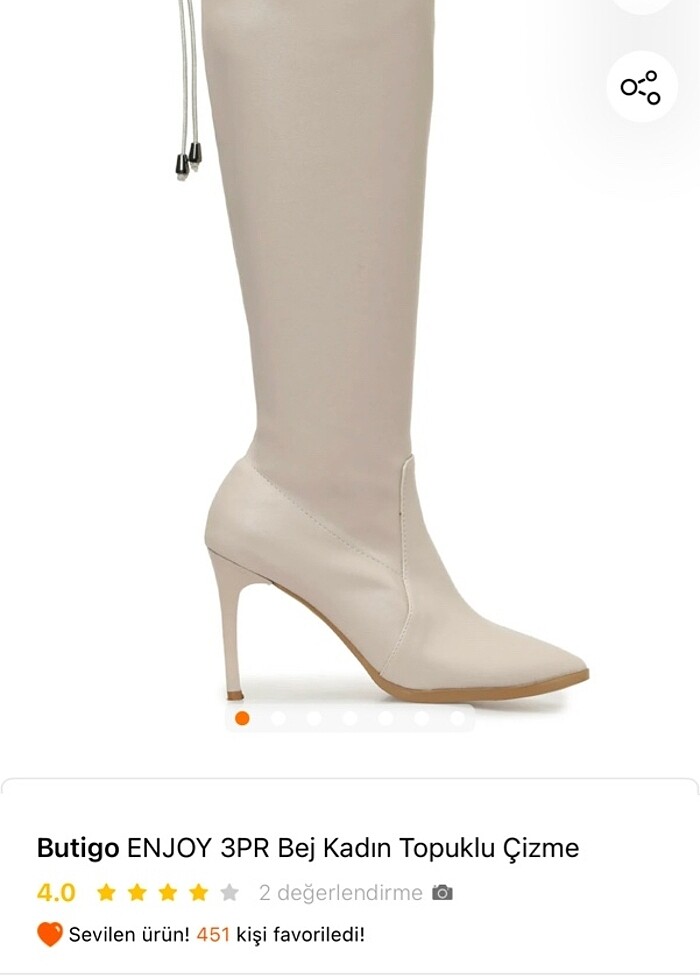Jump to the second product photo dot
Screen dimensions: 700x980
point(278,718)
